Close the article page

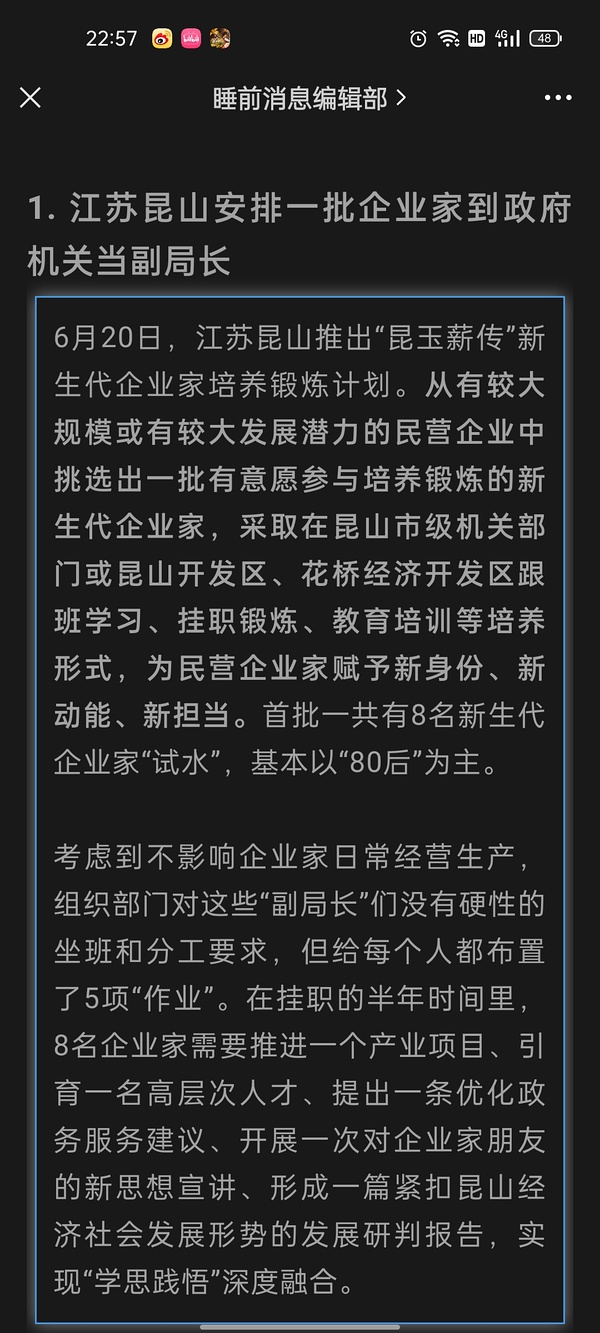click(x=31, y=97)
